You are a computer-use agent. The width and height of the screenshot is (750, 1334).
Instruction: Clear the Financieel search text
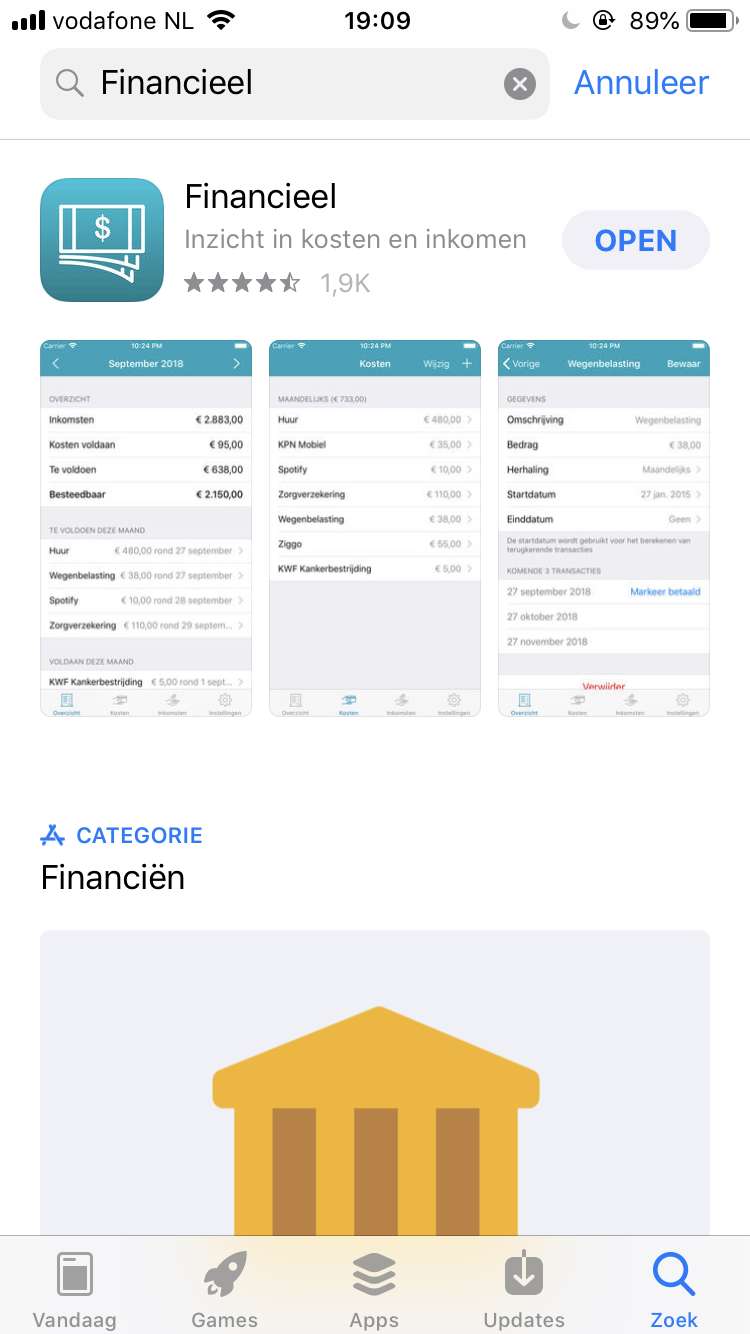[519, 84]
